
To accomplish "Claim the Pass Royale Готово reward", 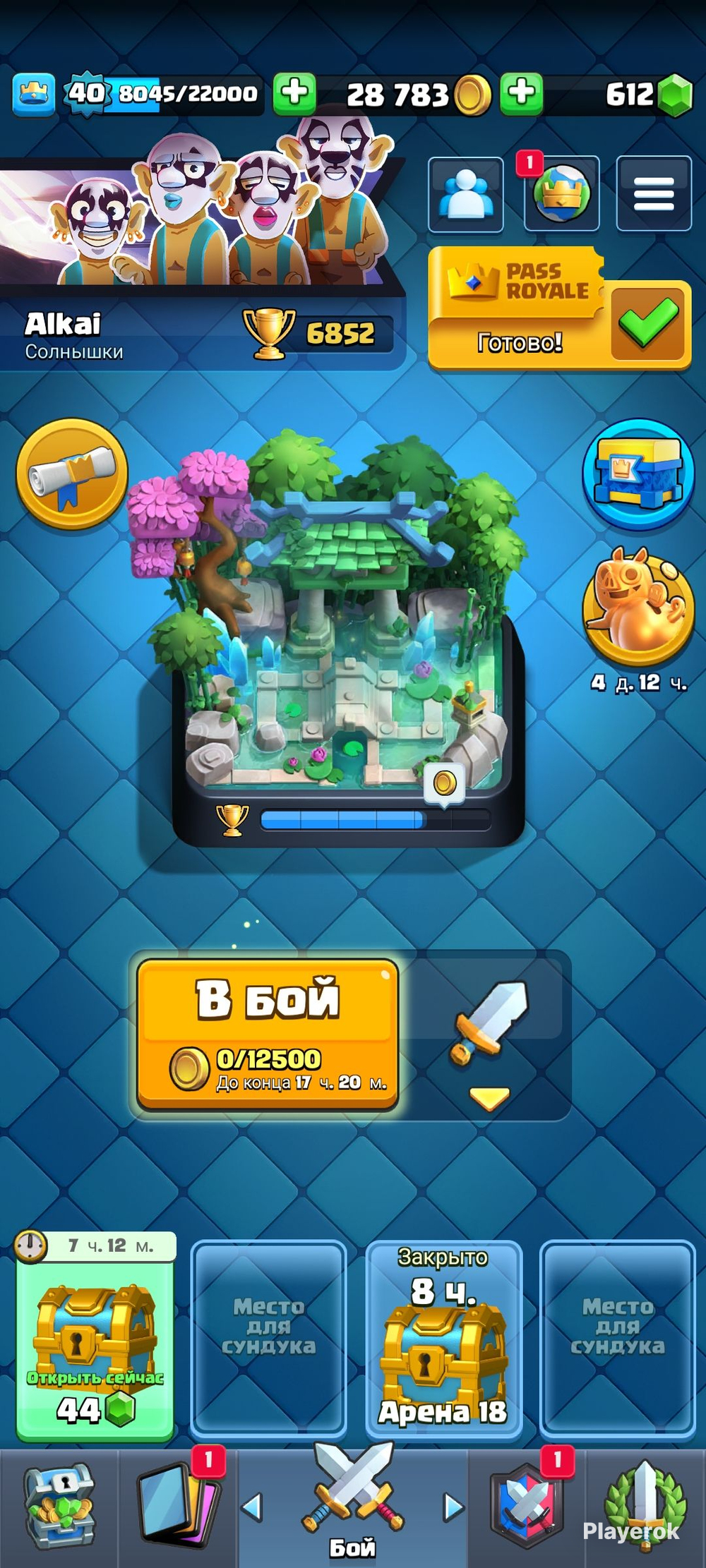I will [x=559, y=308].
